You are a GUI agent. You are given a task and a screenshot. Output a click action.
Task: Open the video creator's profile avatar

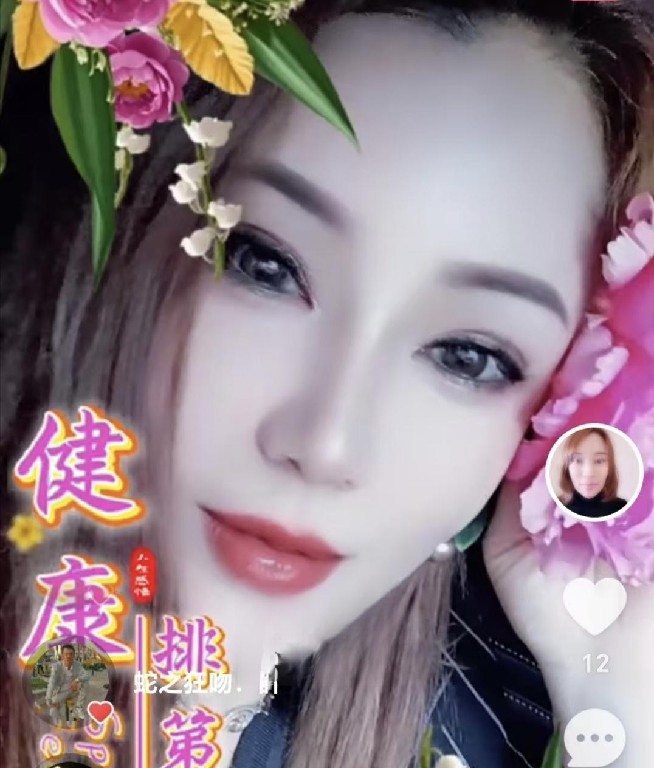pyautogui.click(x=594, y=472)
